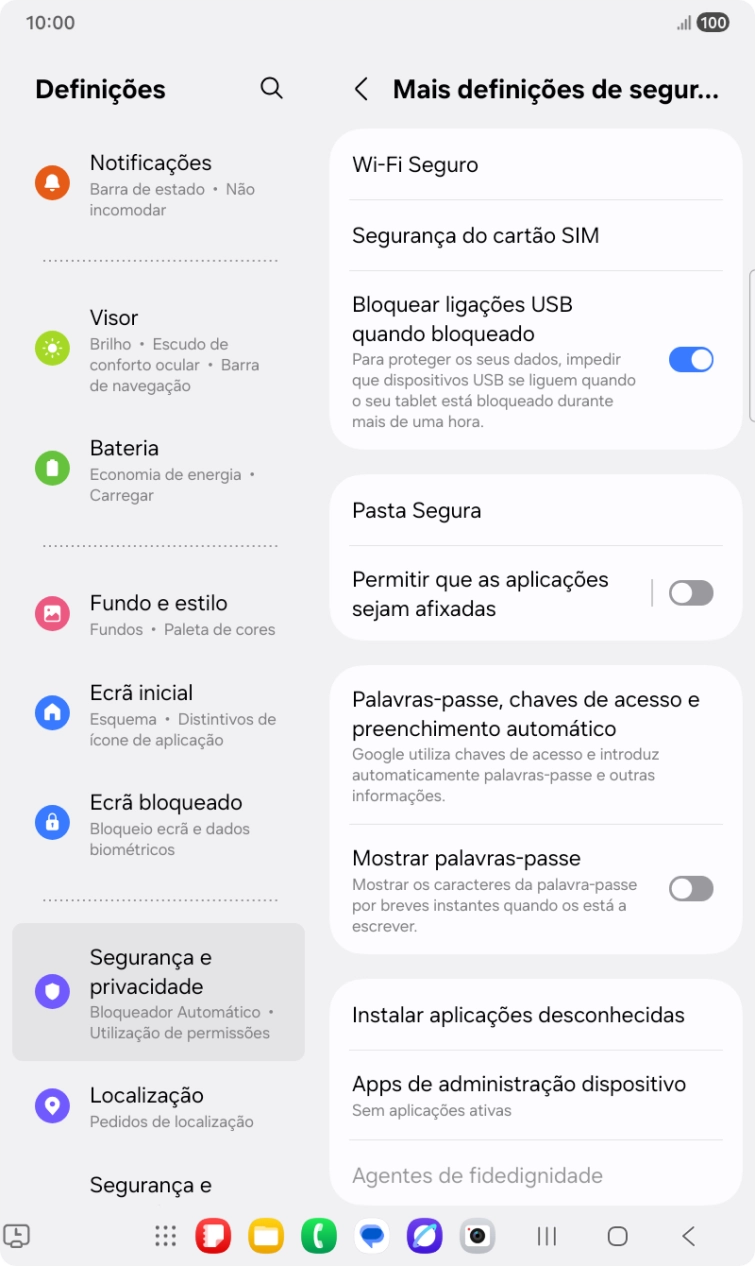This screenshot has width=755, height=1266.
Task: Select the Notificações settings icon
Action: pos(52,182)
